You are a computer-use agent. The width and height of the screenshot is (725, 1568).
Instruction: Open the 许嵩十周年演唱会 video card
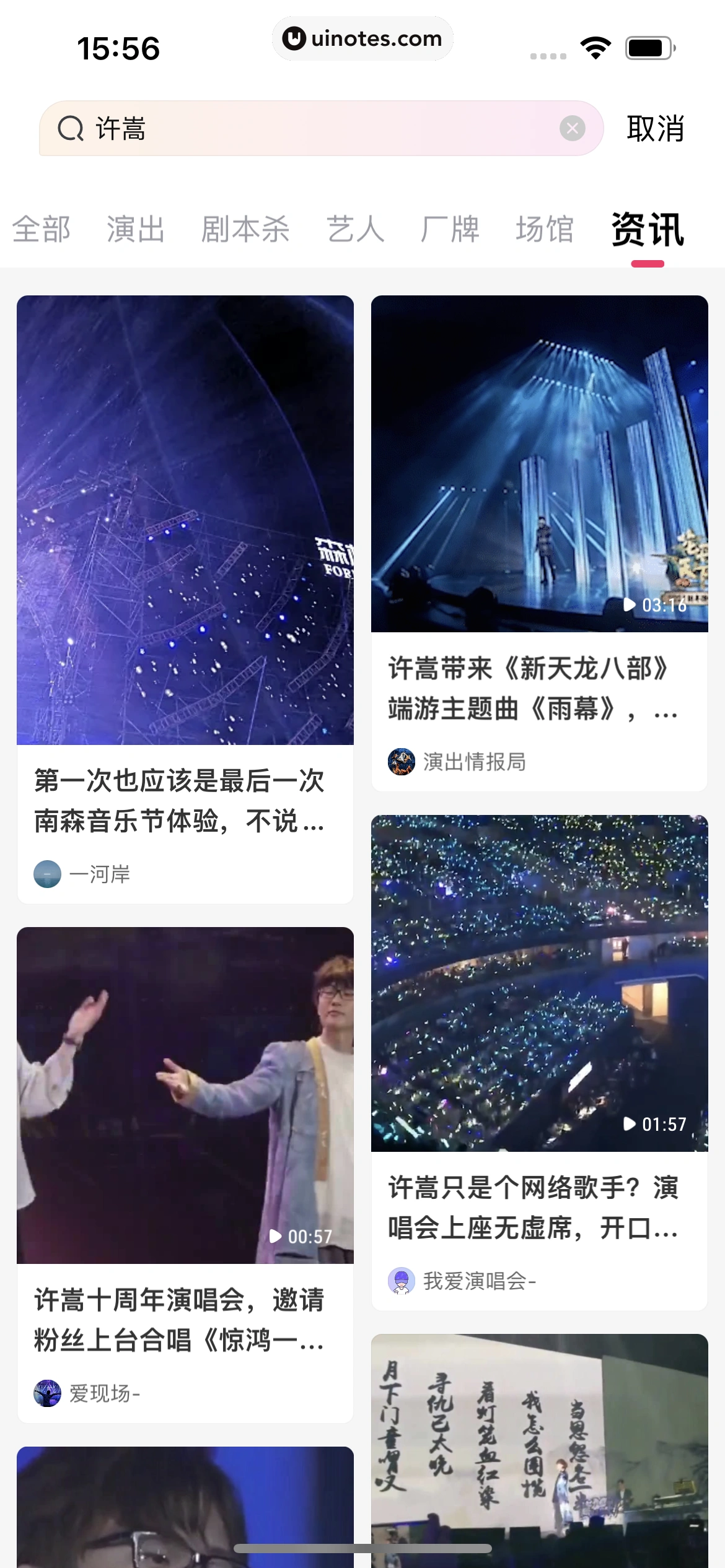[185, 1115]
